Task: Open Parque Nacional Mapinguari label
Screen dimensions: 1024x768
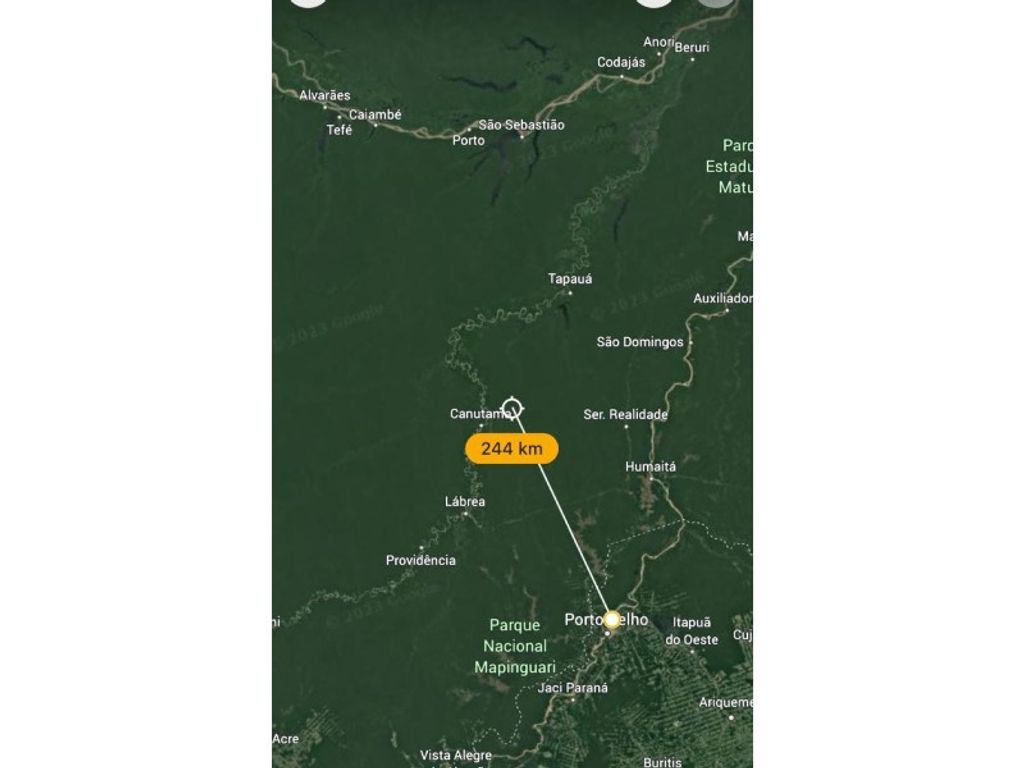Action: (x=515, y=646)
